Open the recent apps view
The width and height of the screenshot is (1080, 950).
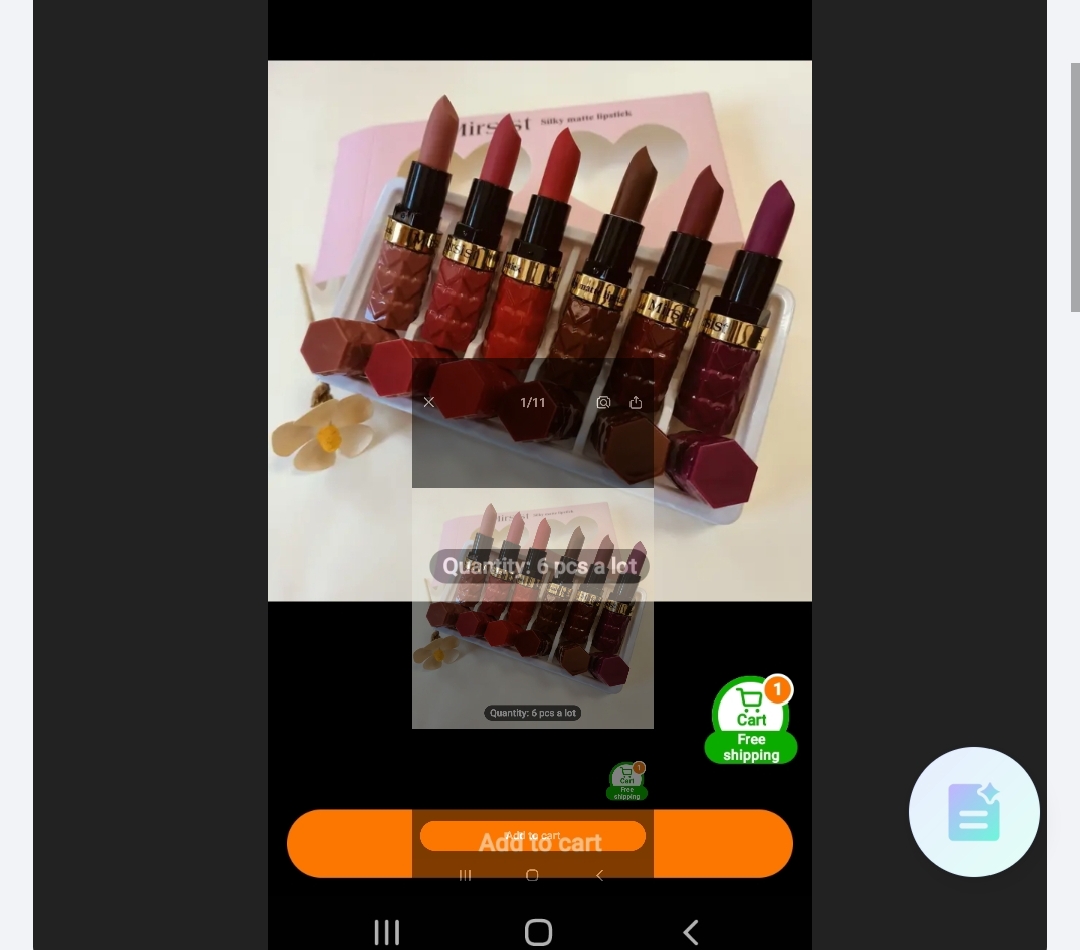(387, 932)
